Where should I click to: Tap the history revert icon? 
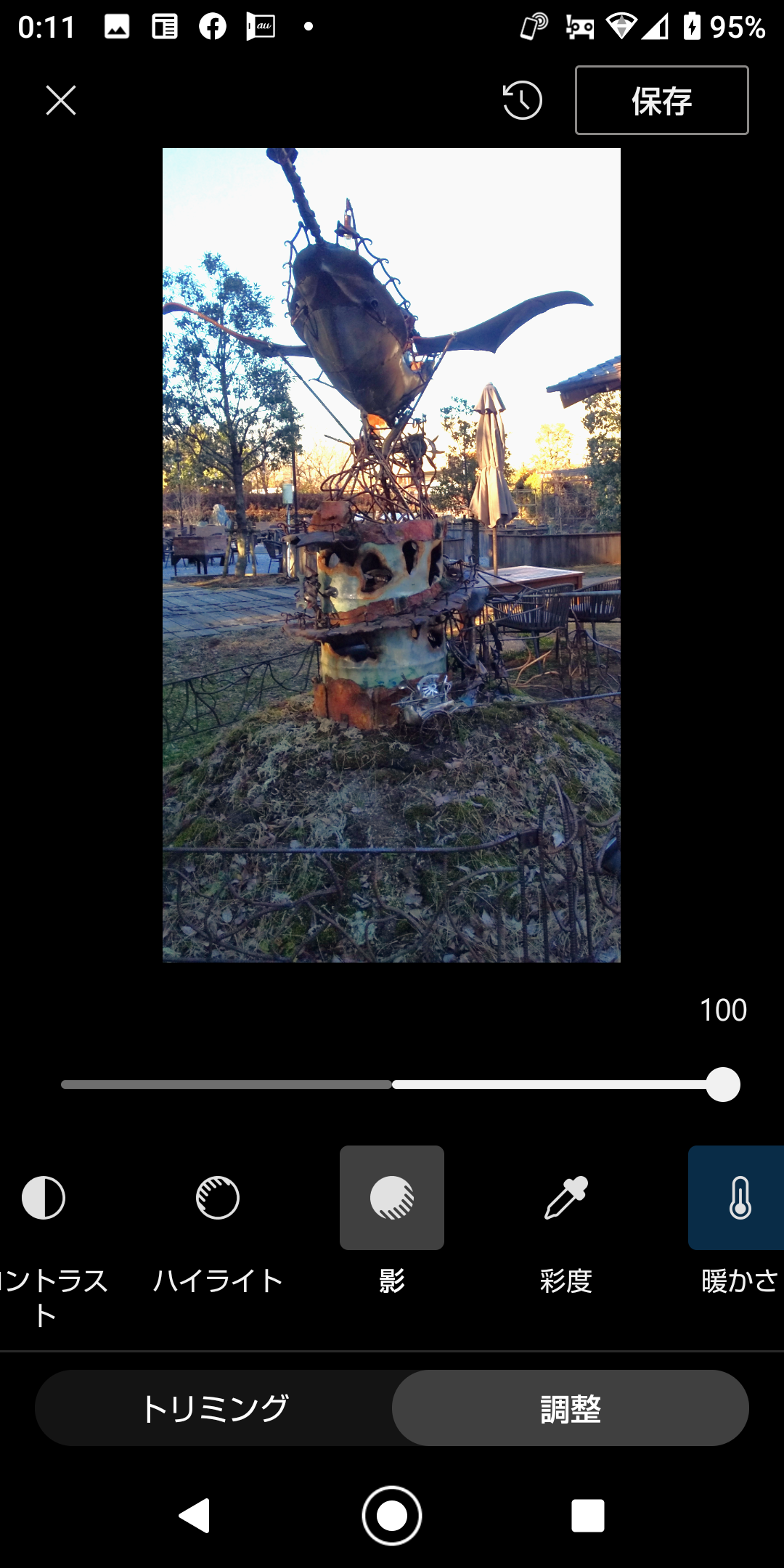pyautogui.click(x=523, y=100)
